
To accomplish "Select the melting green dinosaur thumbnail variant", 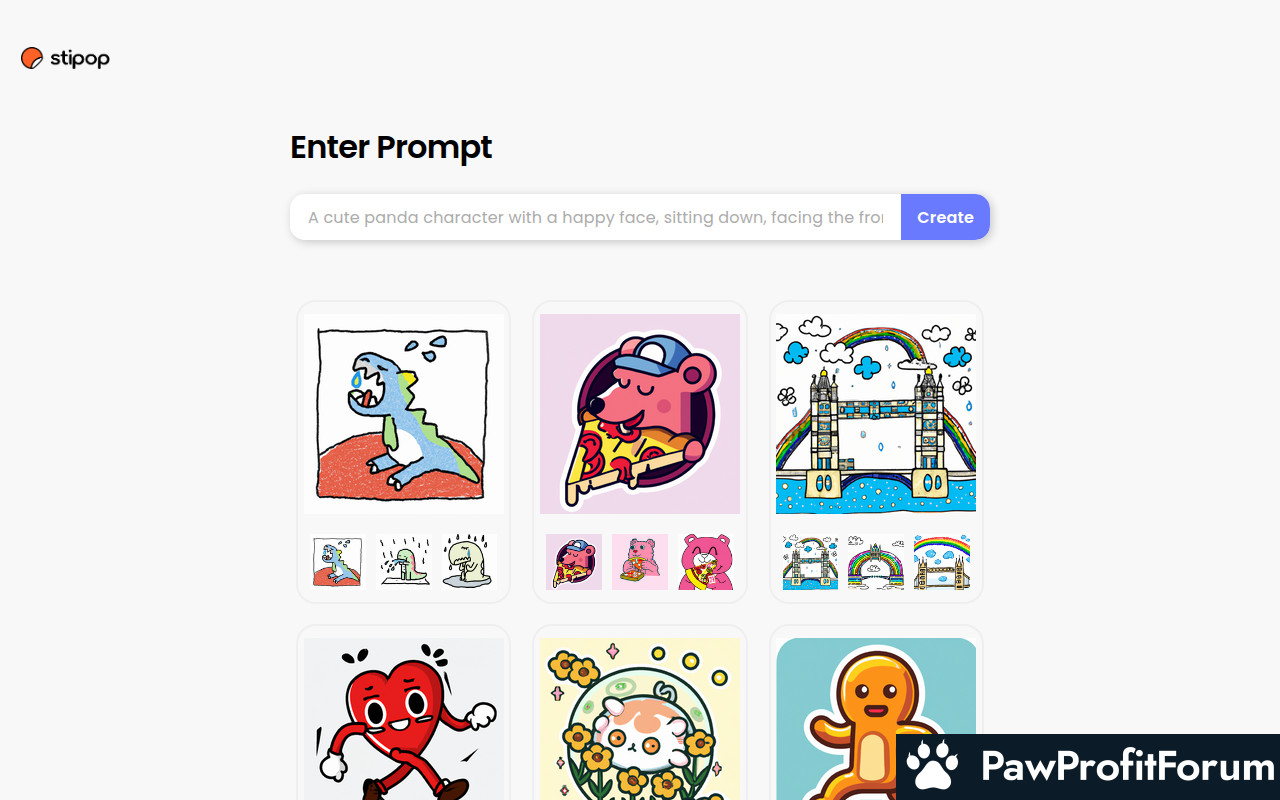I will [470, 562].
